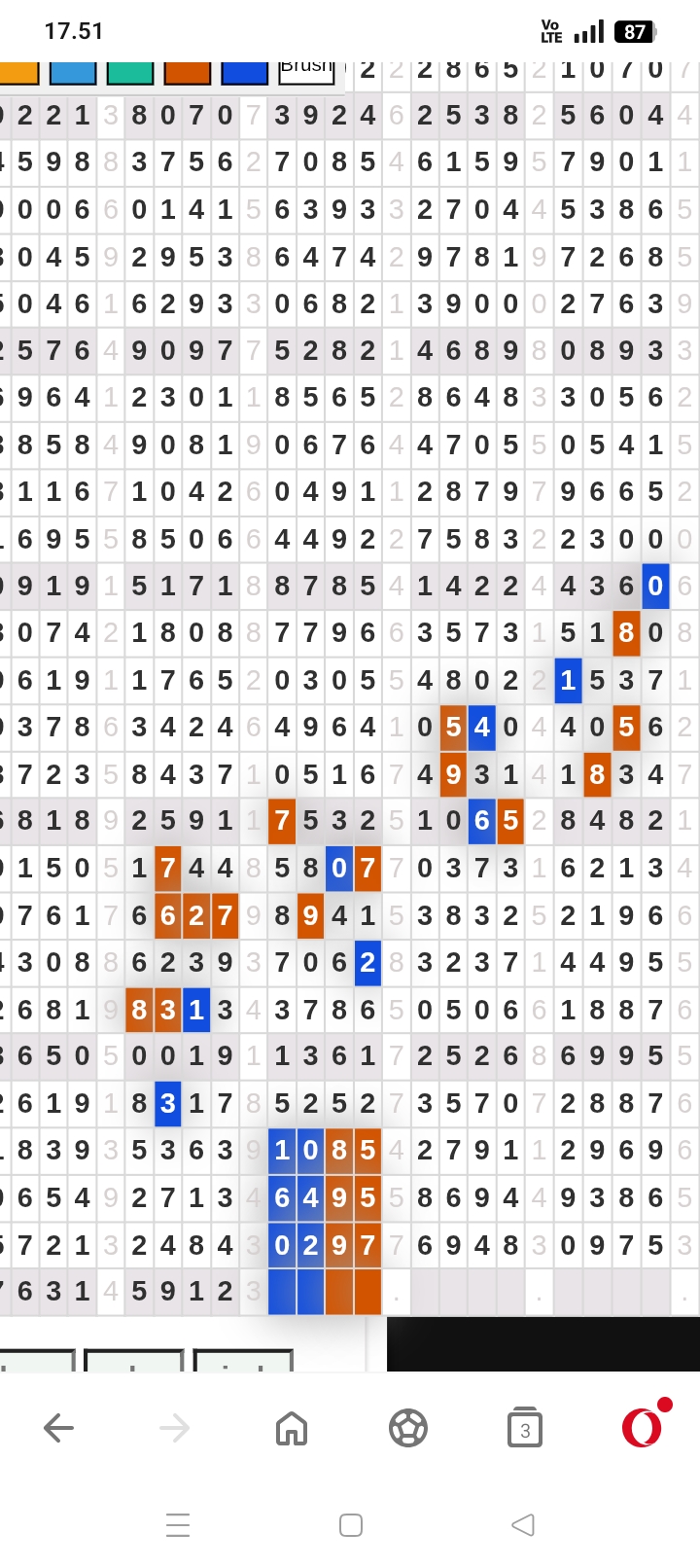
Task: Select the orange-yellow color swatch
Action: click(x=18, y=72)
